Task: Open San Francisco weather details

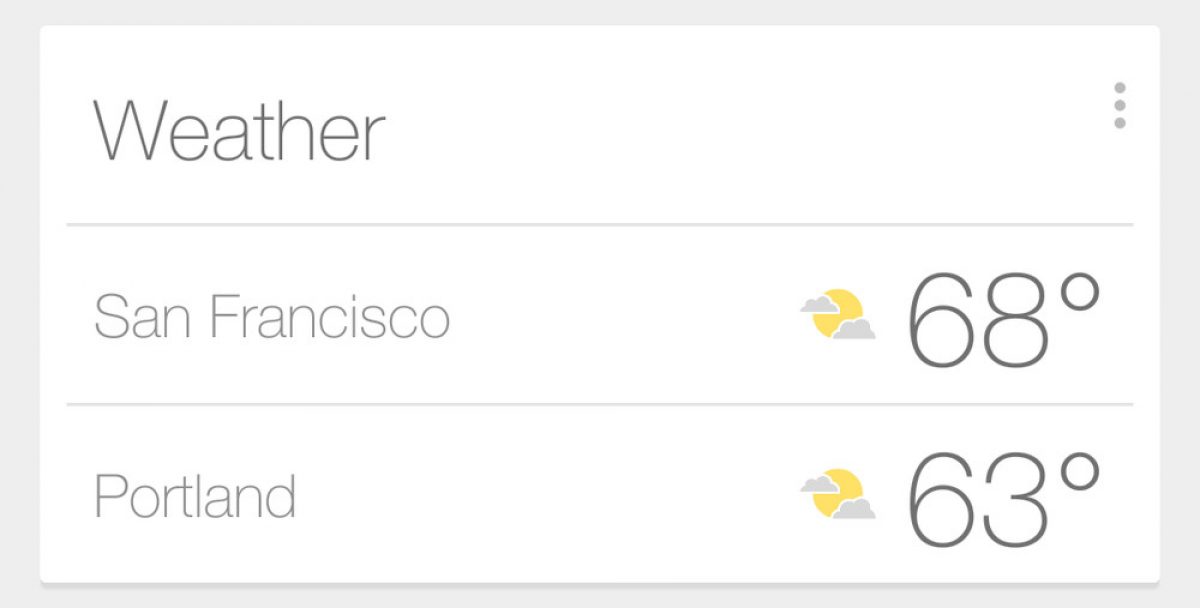Action: click(x=272, y=317)
